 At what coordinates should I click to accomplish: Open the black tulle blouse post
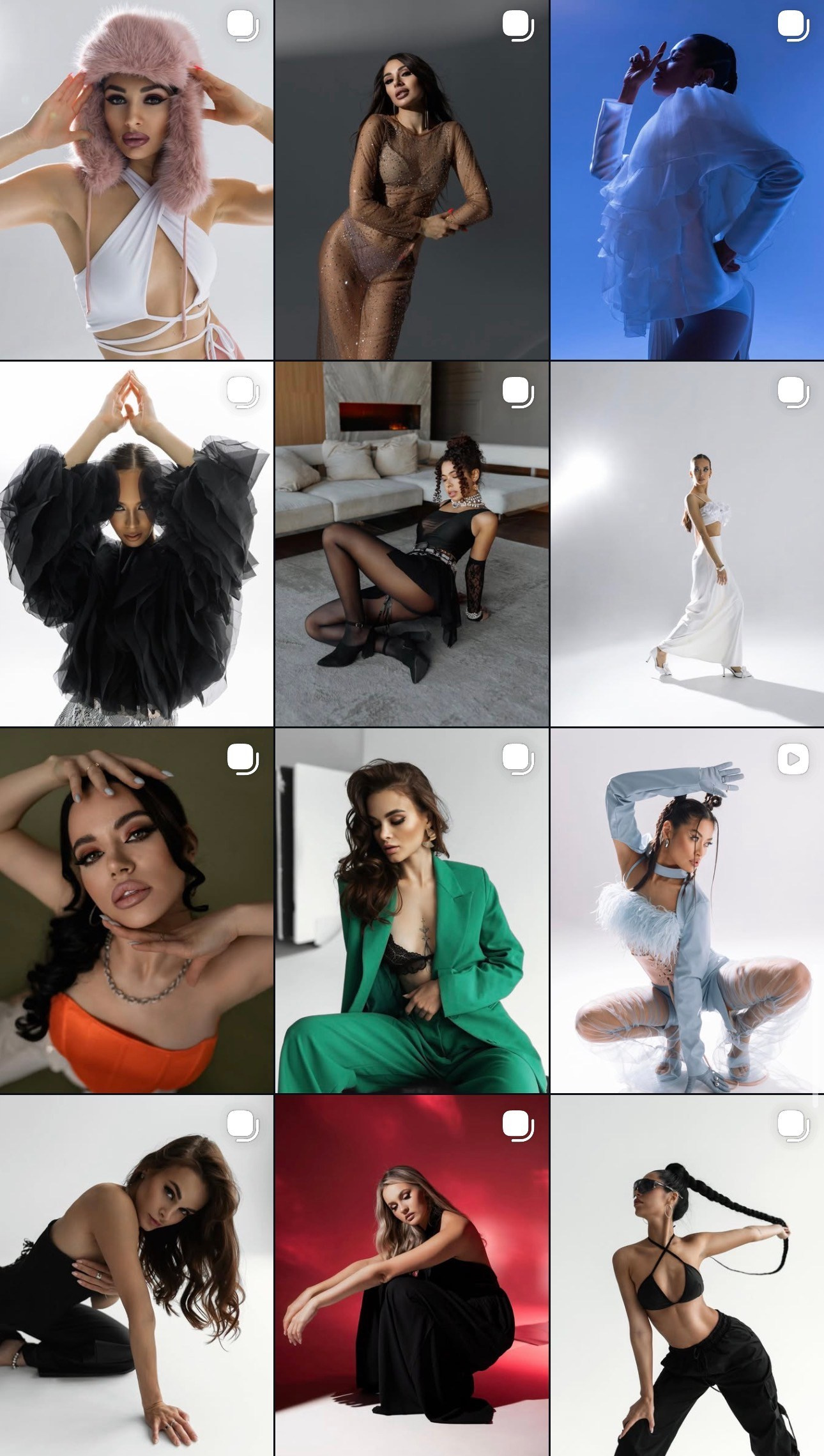[137, 544]
